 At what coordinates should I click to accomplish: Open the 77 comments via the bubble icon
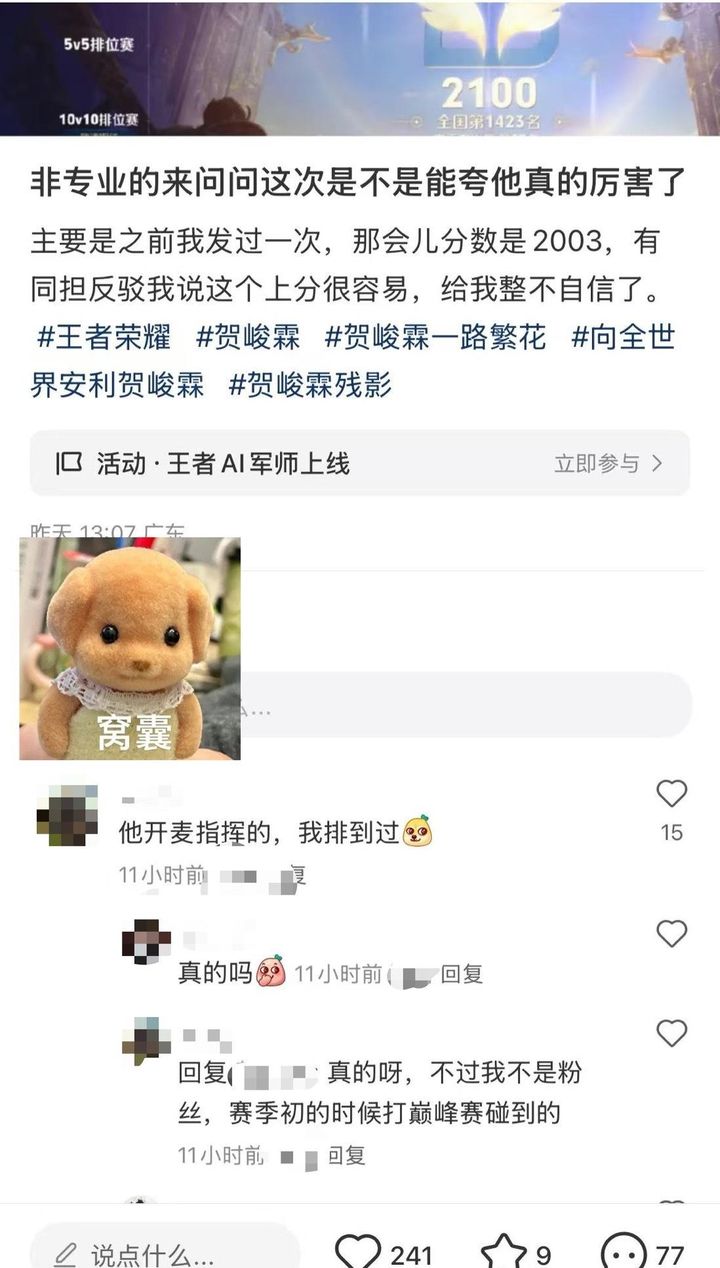(x=624, y=1253)
